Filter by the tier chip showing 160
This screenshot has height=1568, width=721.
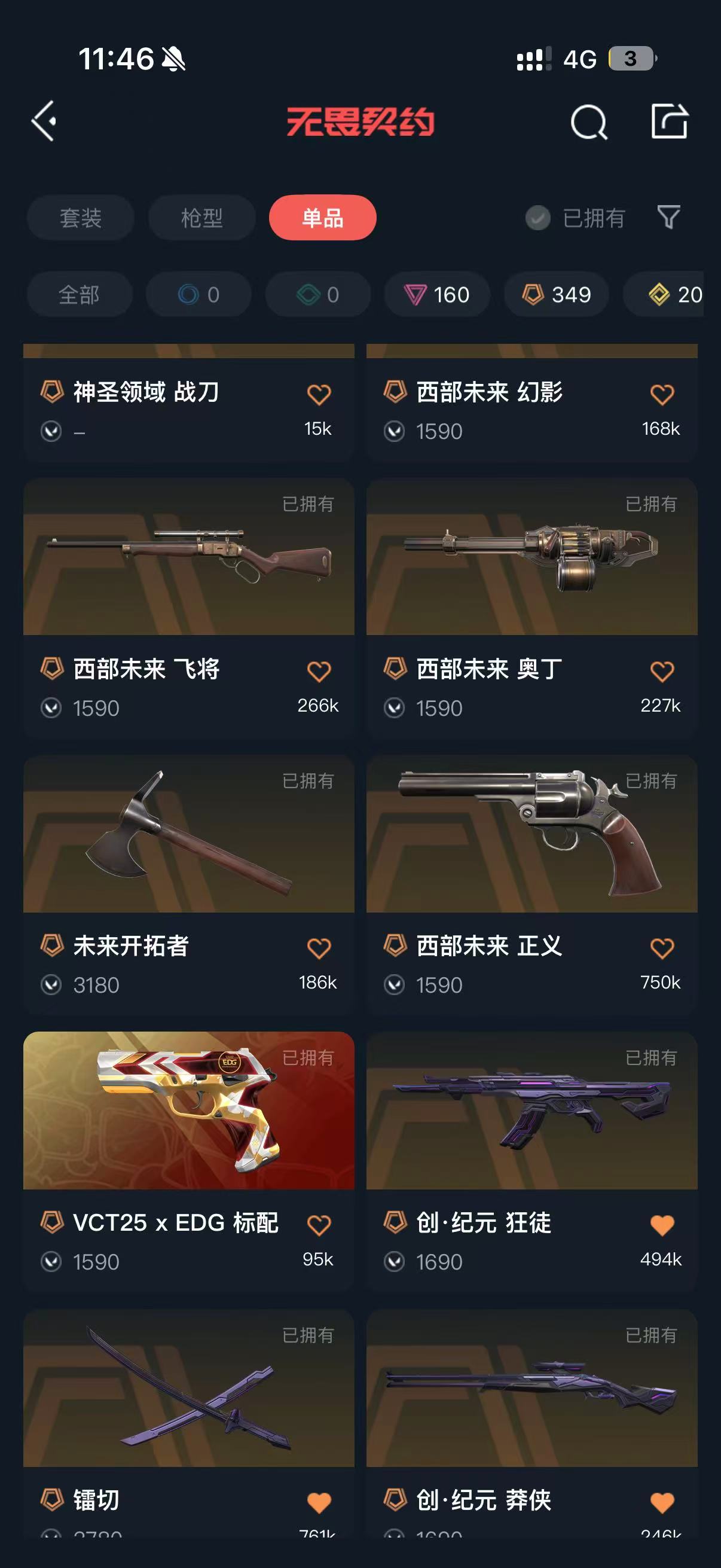click(x=437, y=295)
